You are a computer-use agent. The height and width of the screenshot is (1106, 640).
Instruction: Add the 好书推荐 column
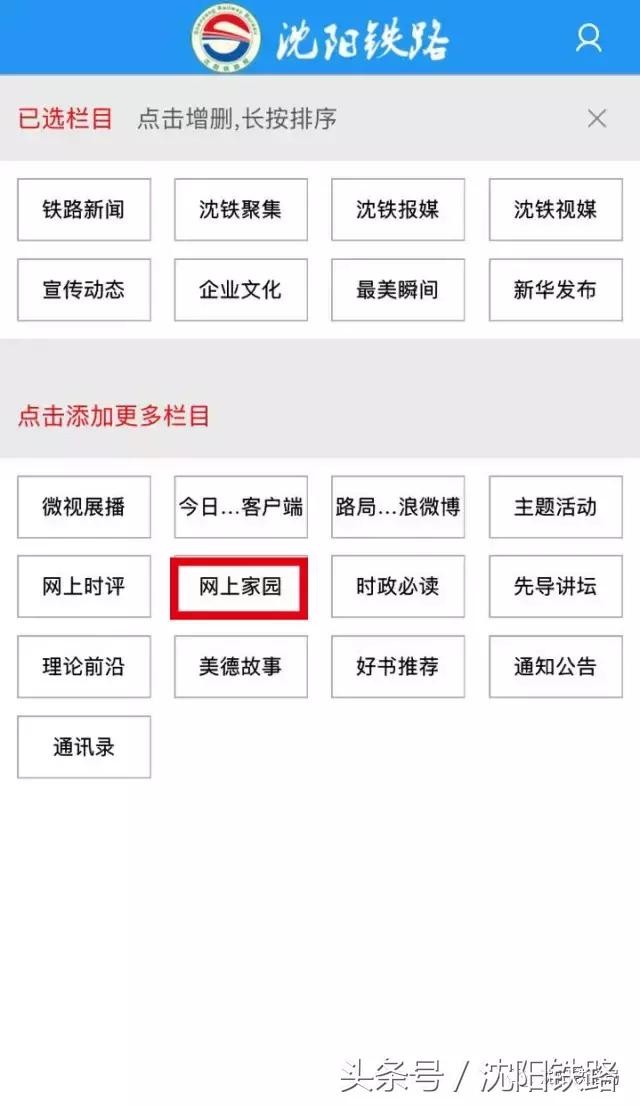[x=398, y=667]
